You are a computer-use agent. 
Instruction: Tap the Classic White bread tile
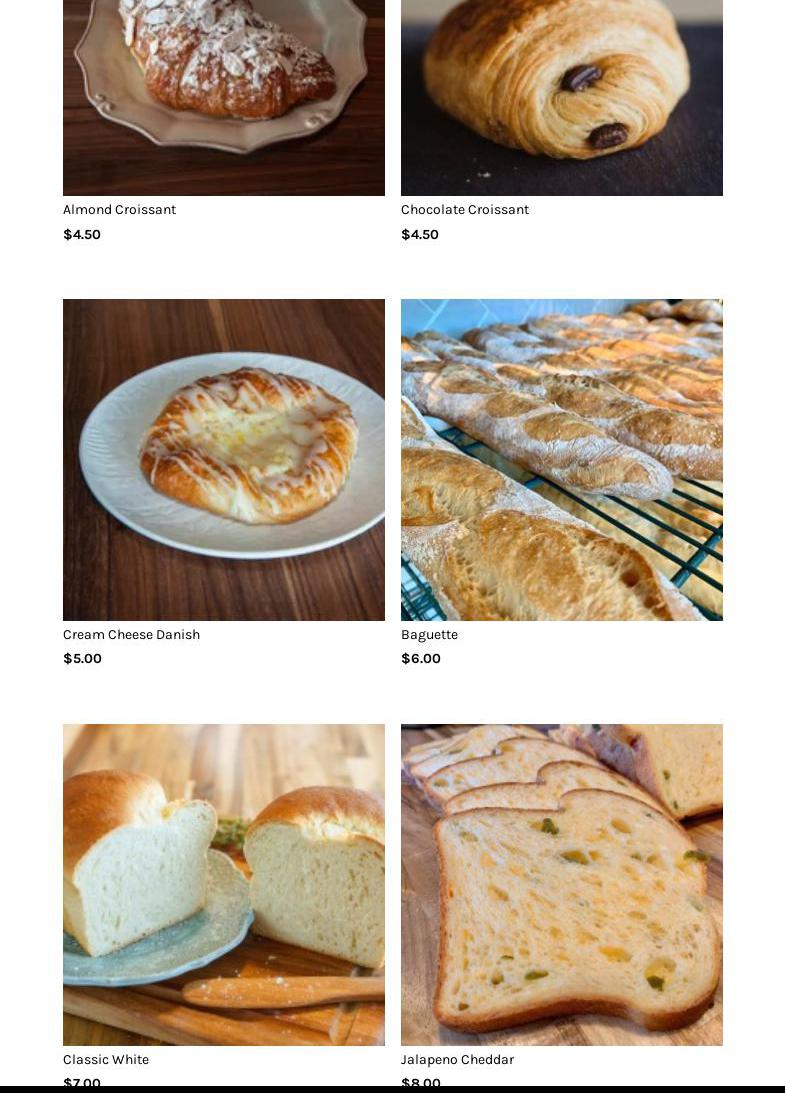[x=223, y=885]
